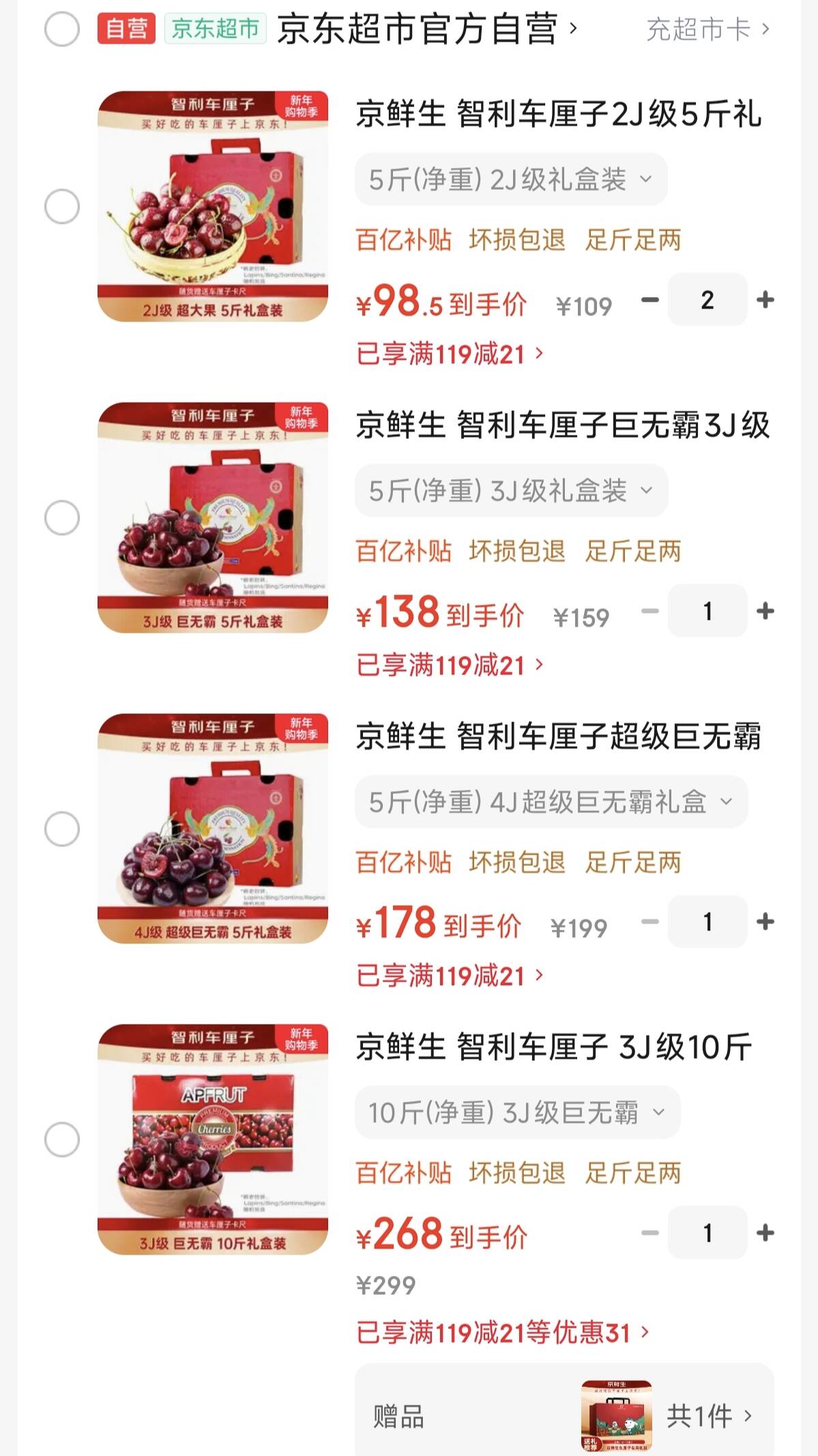818x1456 pixels.
Task: Increase quantity of the ¥268 10斤 box
Action: [765, 1233]
